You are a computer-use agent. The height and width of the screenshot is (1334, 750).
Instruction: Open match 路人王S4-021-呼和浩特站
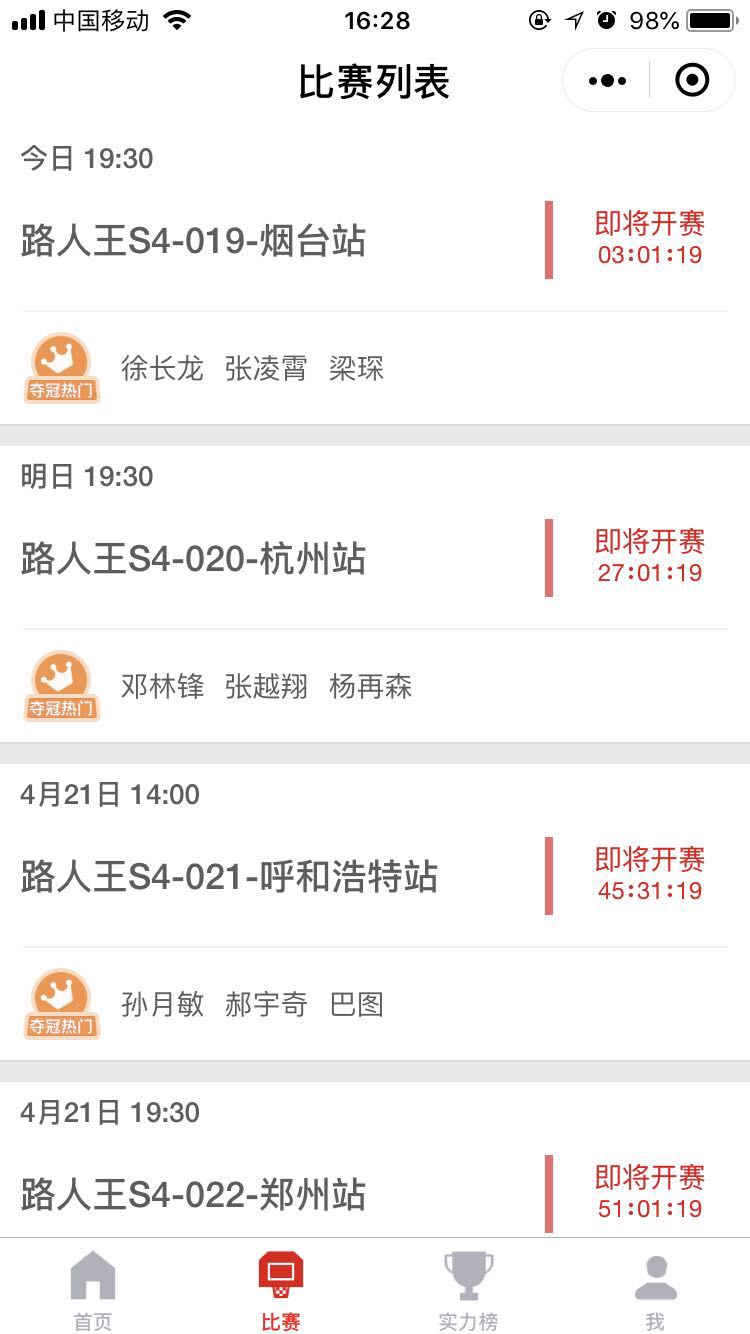pos(229,877)
